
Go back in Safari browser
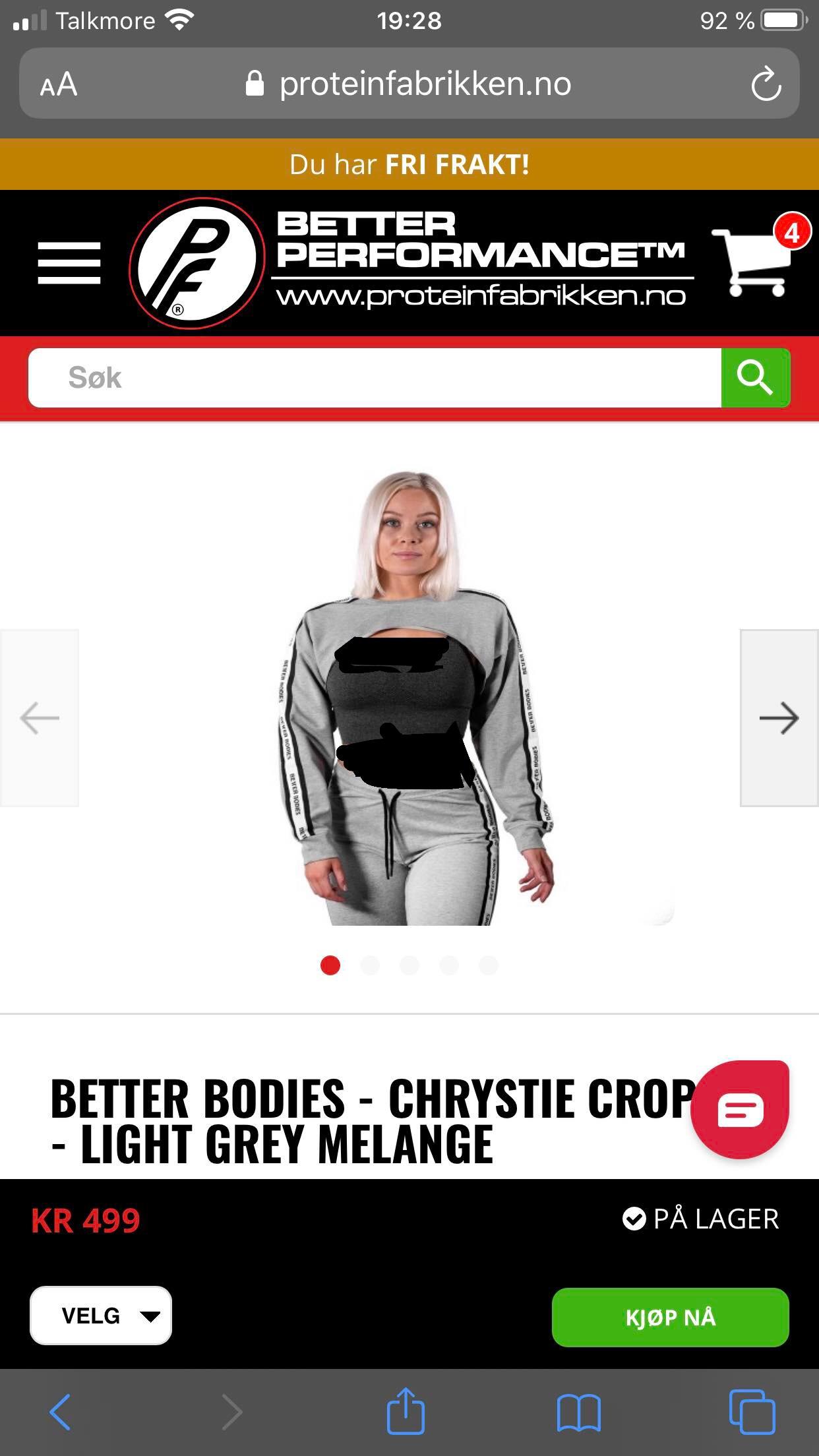pyautogui.click(x=60, y=1412)
